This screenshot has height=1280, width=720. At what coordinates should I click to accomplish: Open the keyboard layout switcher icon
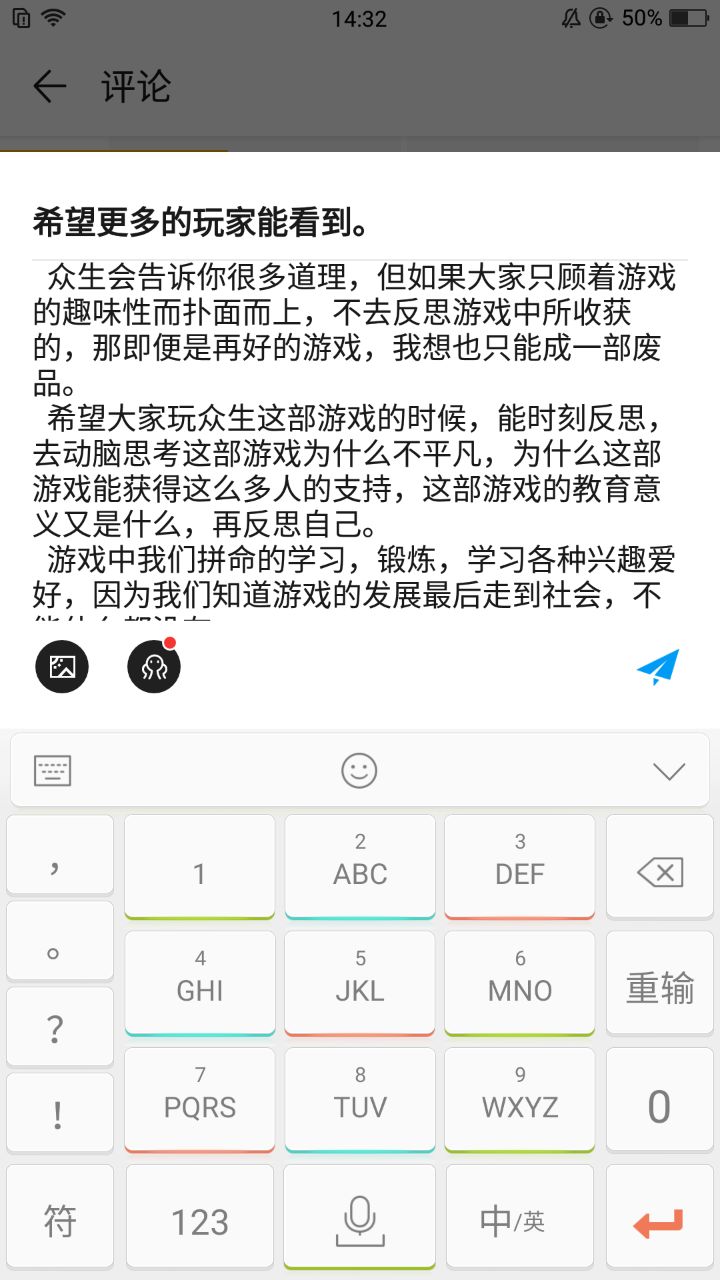53,771
